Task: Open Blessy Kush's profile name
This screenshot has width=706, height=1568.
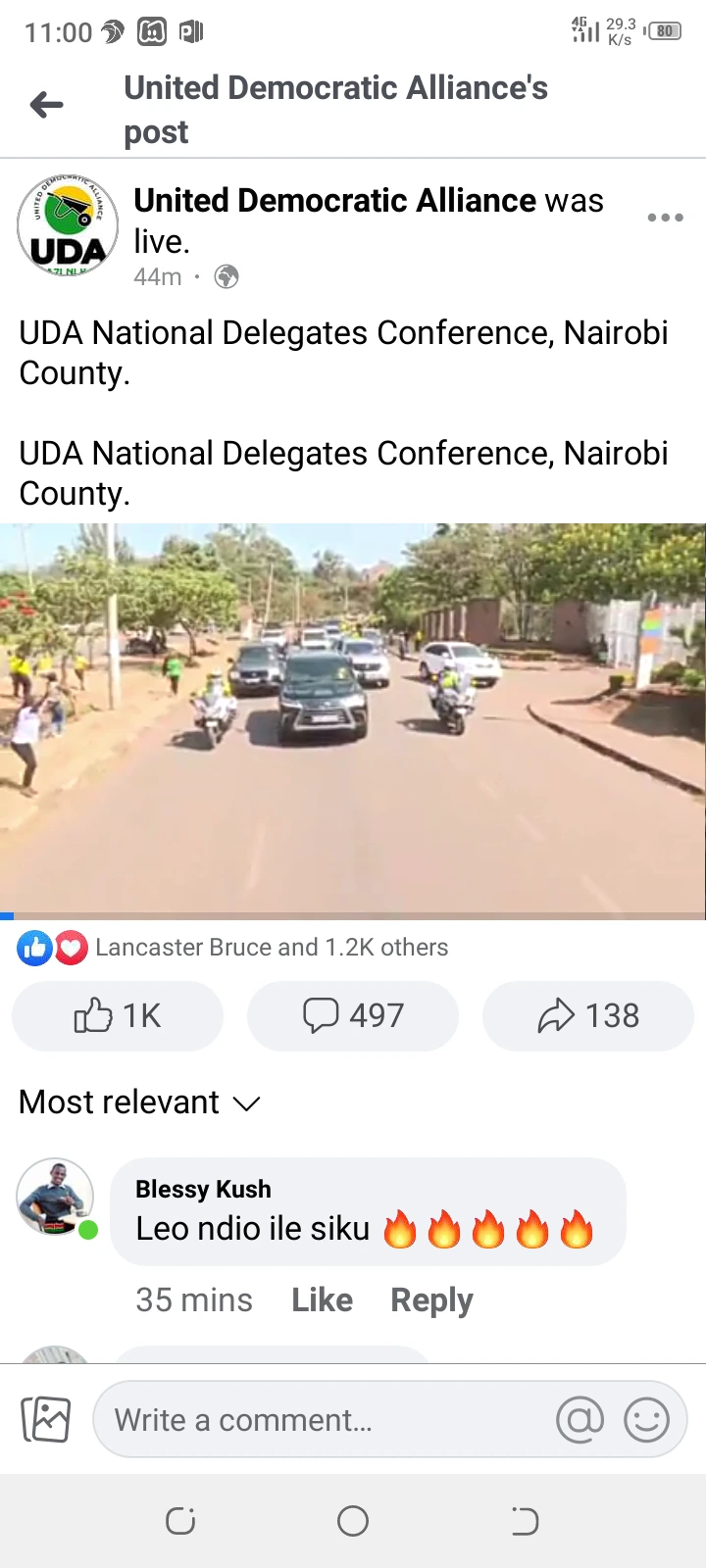Action: coord(203,1189)
